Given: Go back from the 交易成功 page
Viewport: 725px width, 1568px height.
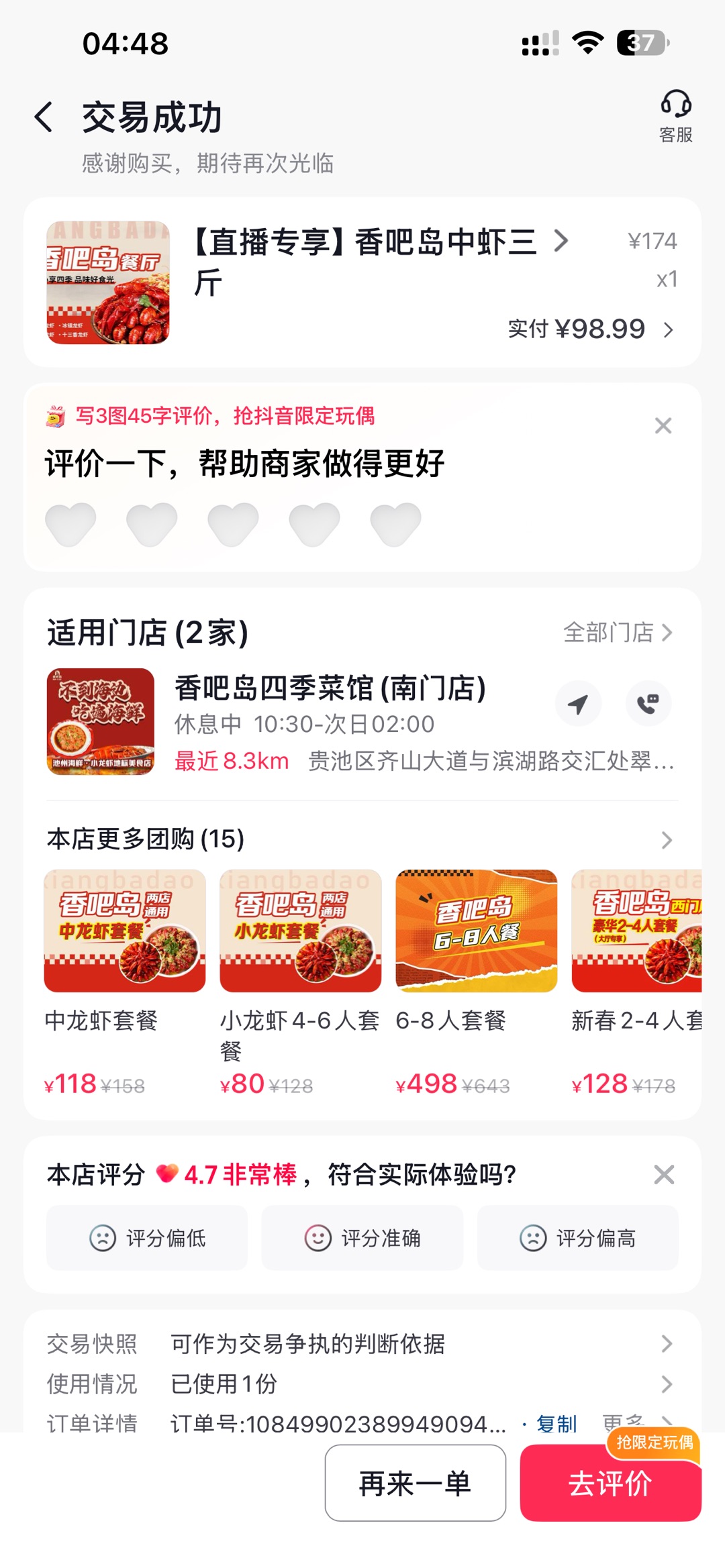Looking at the screenshot, I should point(44,117).
